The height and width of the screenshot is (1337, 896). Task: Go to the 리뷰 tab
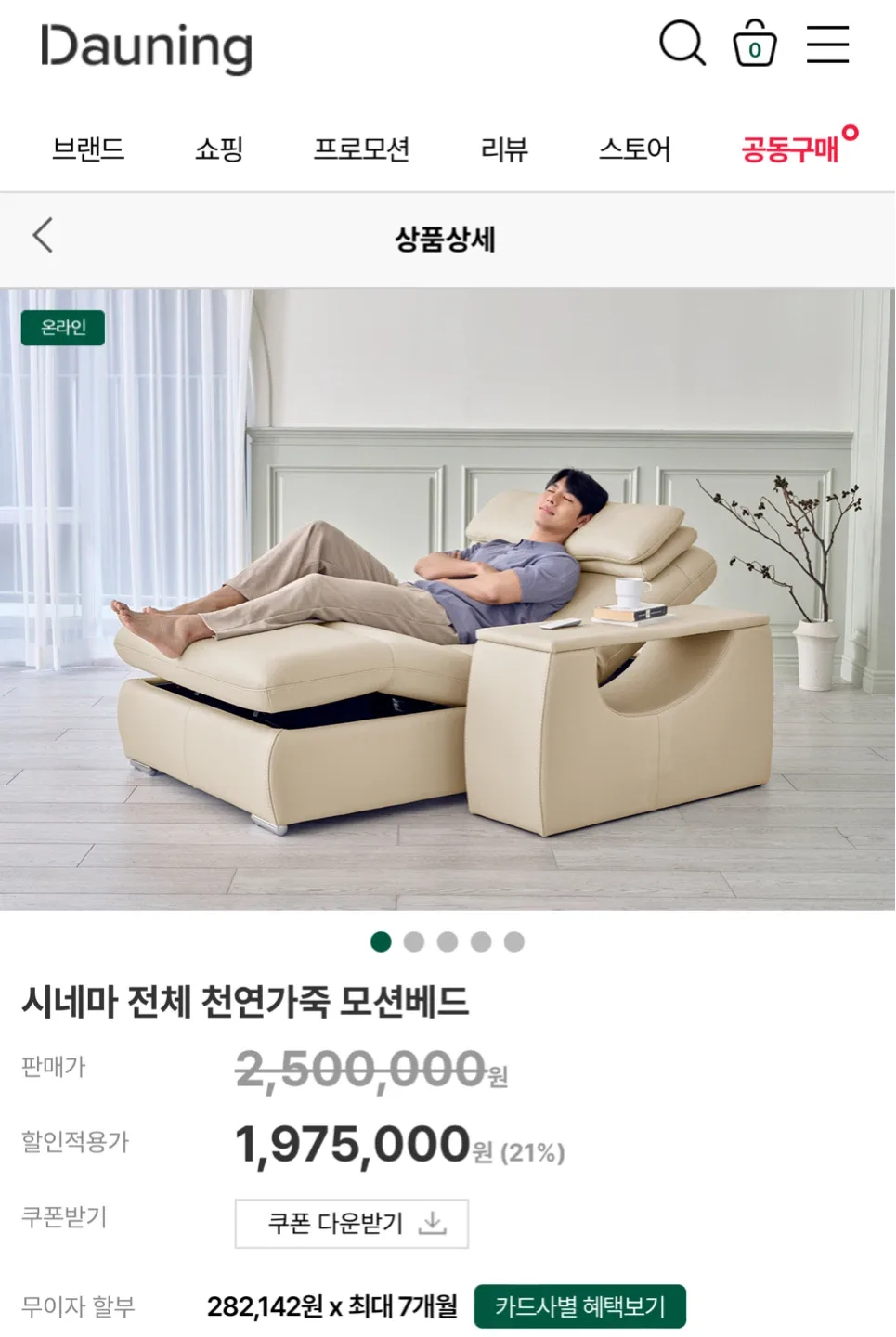click(x=504, y=149)
